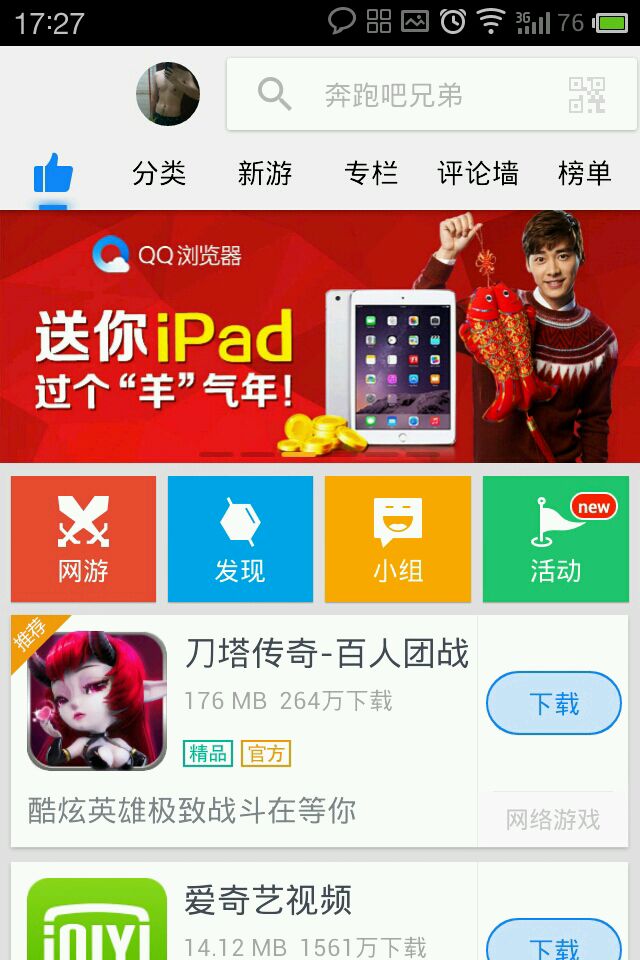640x960 pixels.
Task: Open the QR code scanner icon
Action: (x=587, y=95)
